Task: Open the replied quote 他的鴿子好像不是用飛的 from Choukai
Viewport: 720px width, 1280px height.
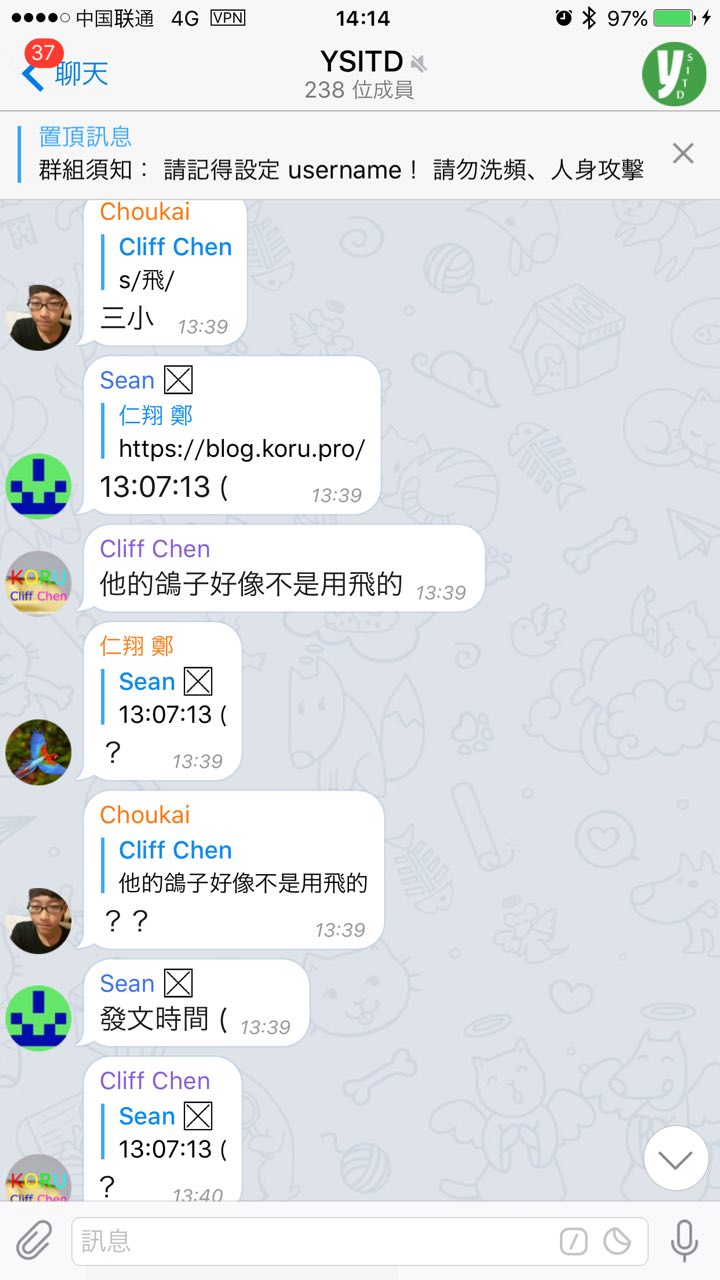Action: (240, 867)
